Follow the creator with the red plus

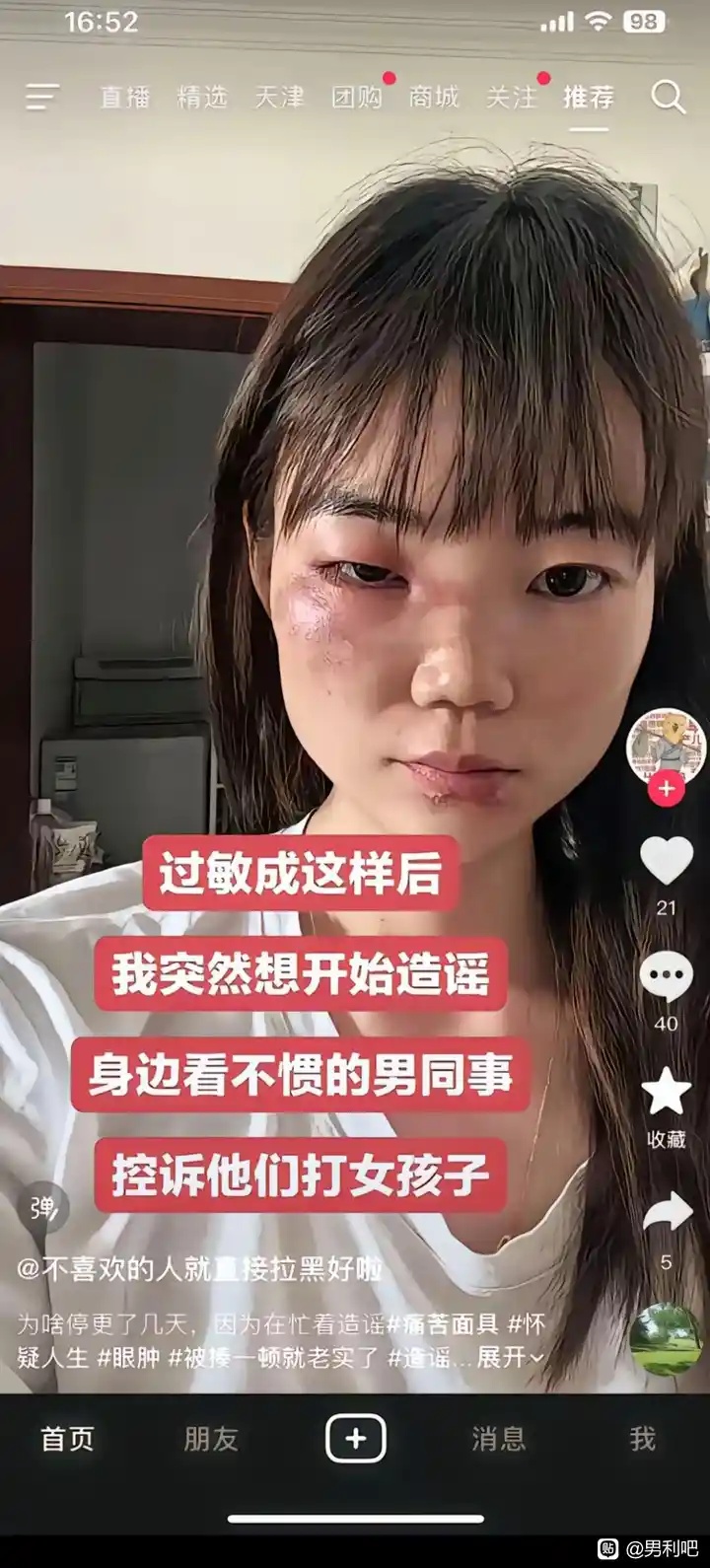click(667, 789)
